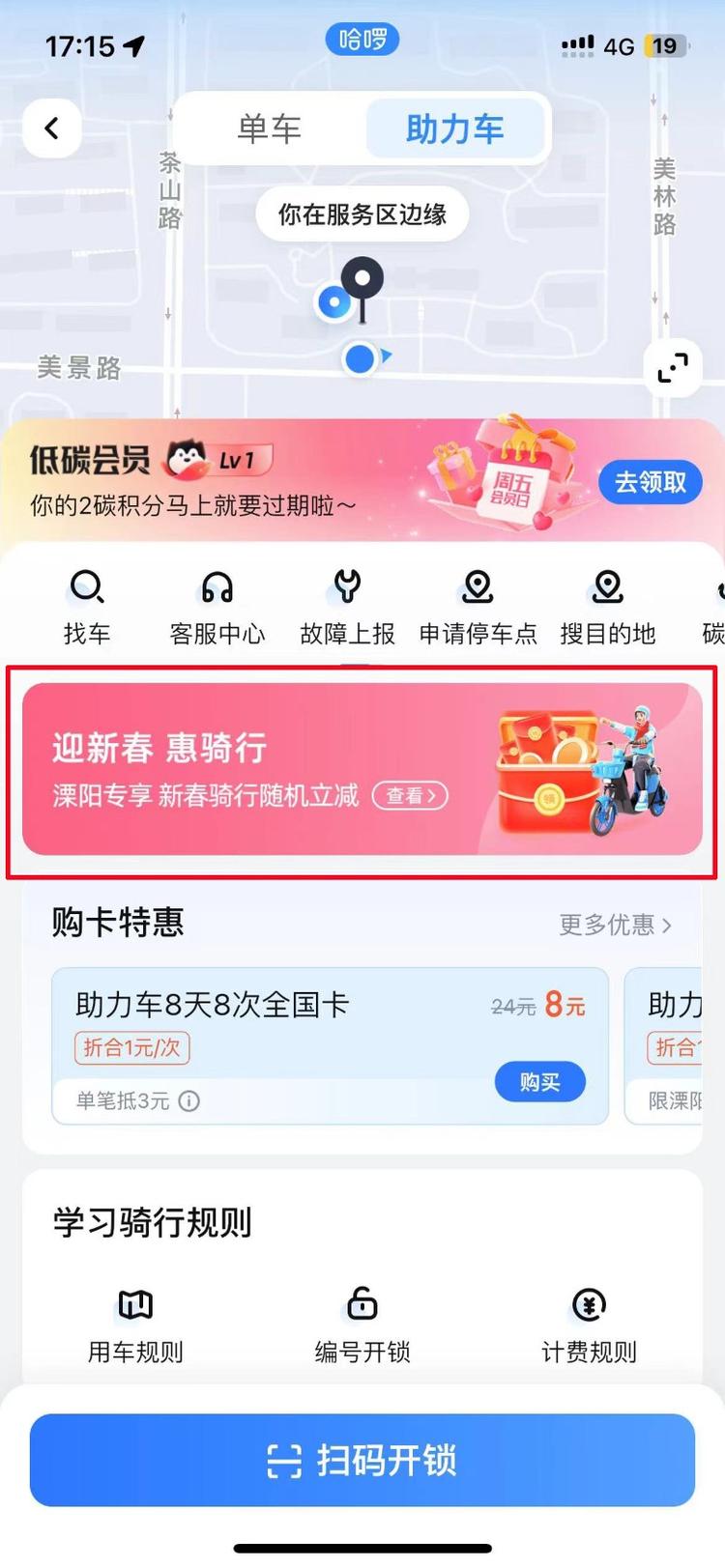This screenshot has width=725, height=1568.
Task: Open 编号开锁
Action: click(362, 1324)
